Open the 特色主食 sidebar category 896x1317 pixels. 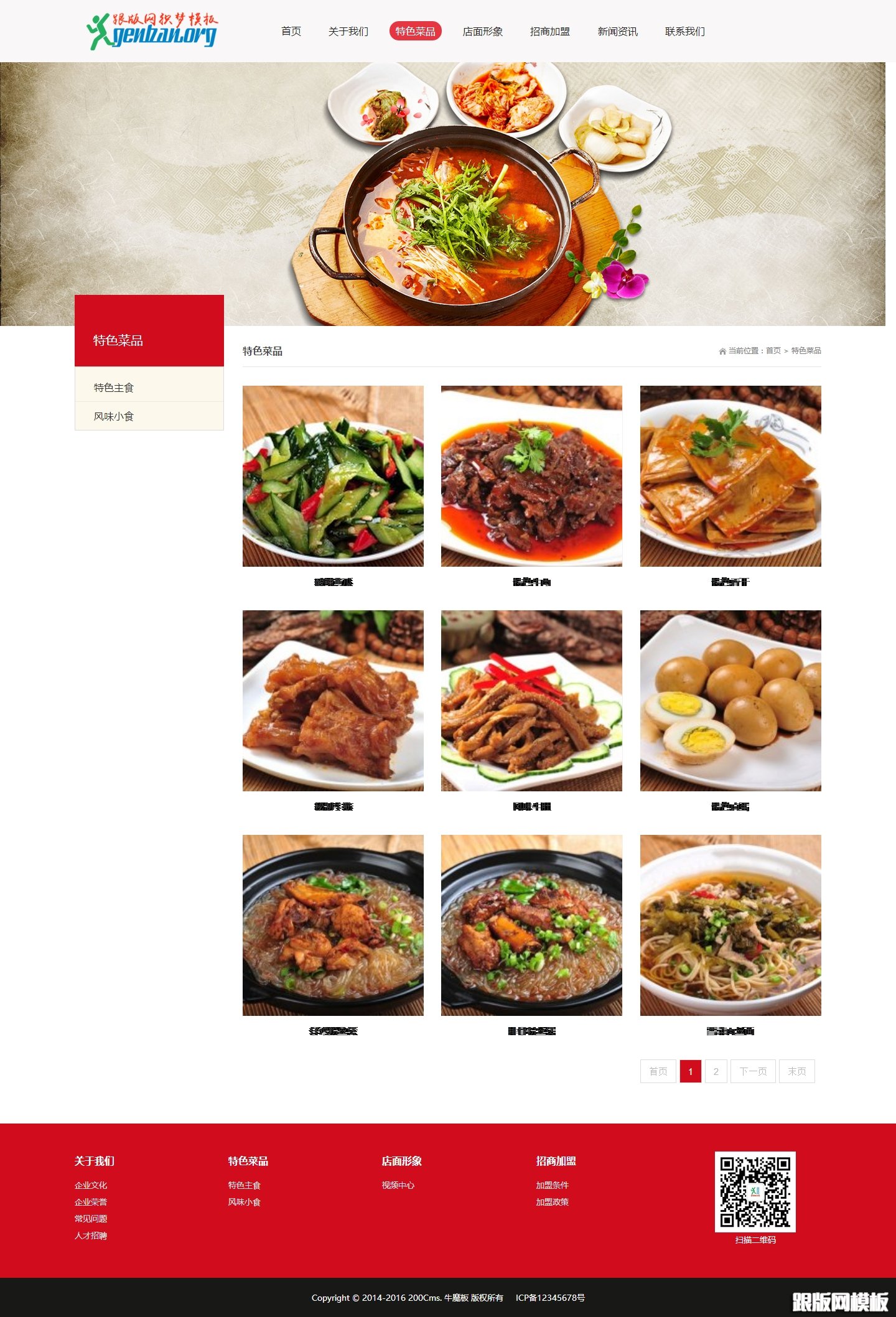114,388
